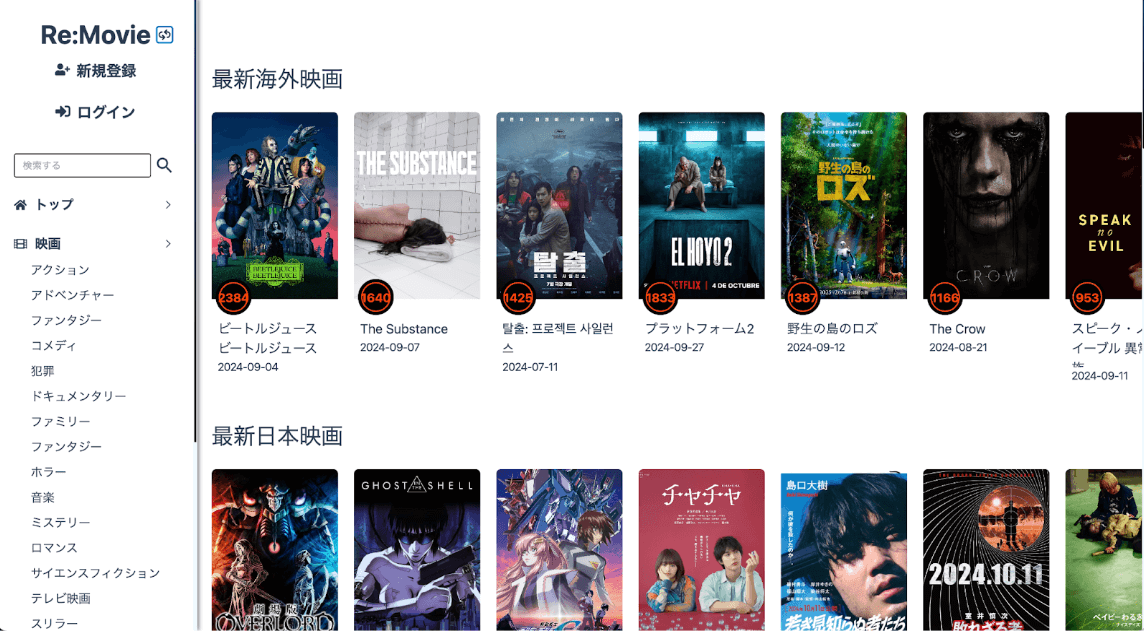
Task: Open the ログイン login link
Action: tap(96, 112)
